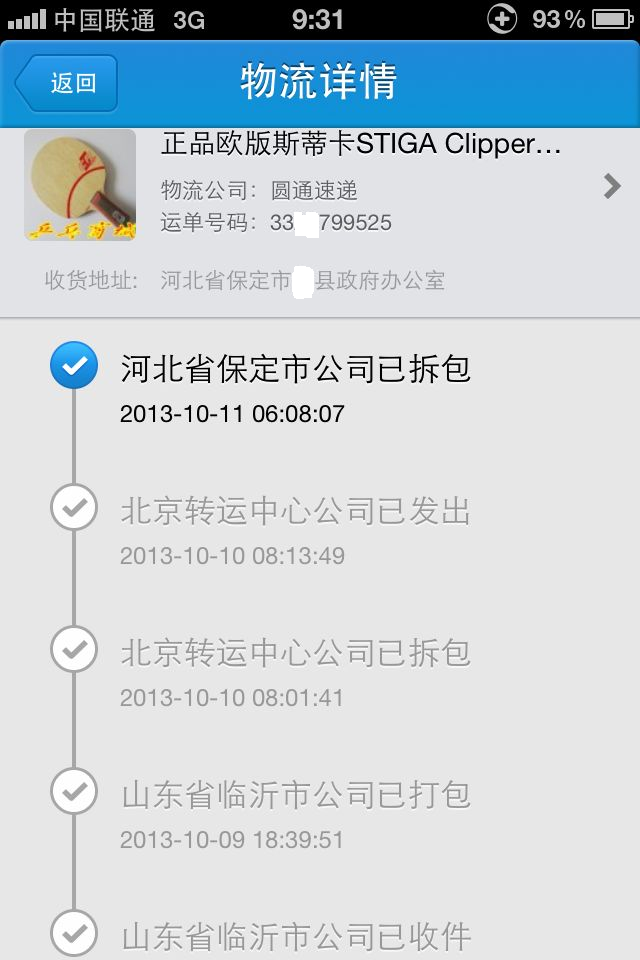This screenshot has height=960, width=640.
Task: Tap the 返回 back button
Action: click(67, 83)
